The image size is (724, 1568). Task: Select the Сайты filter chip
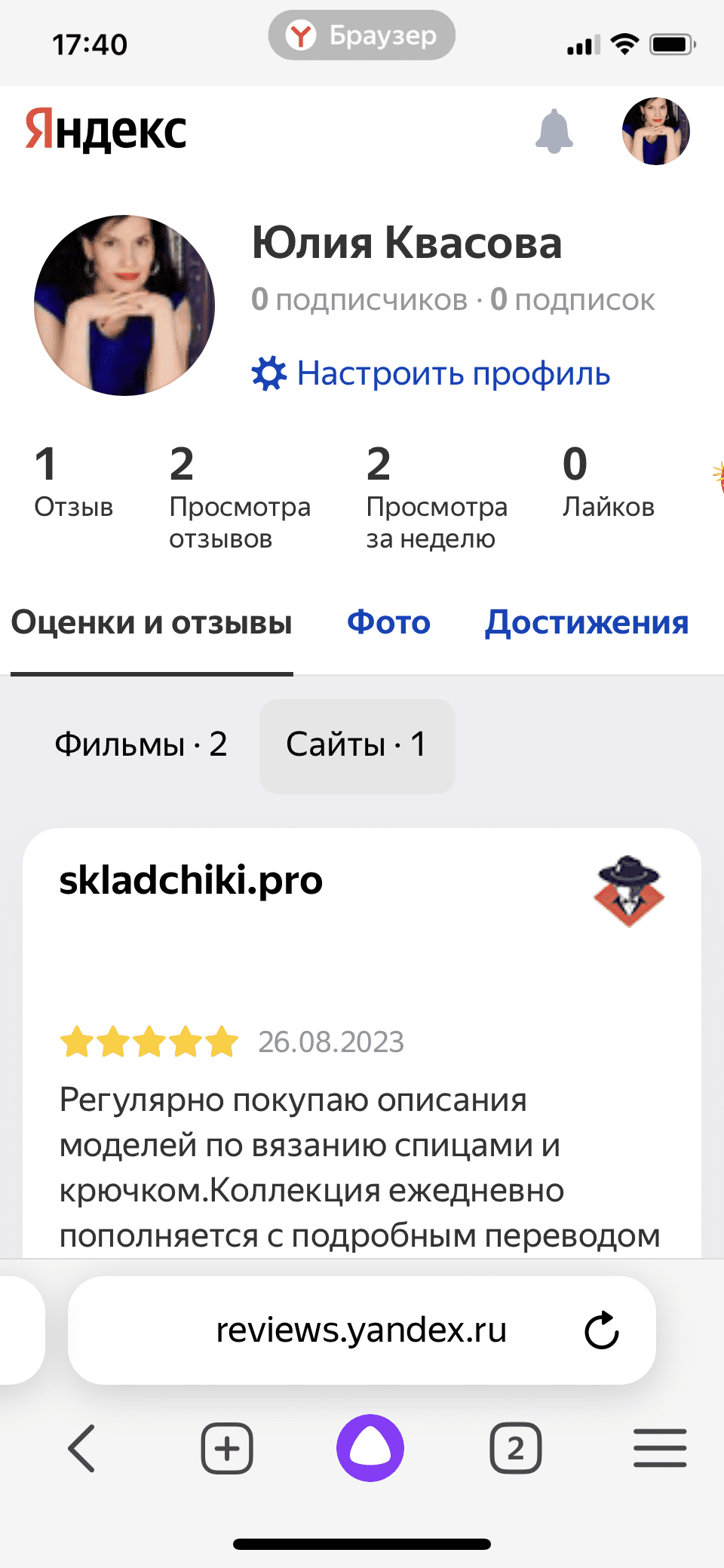357,745
